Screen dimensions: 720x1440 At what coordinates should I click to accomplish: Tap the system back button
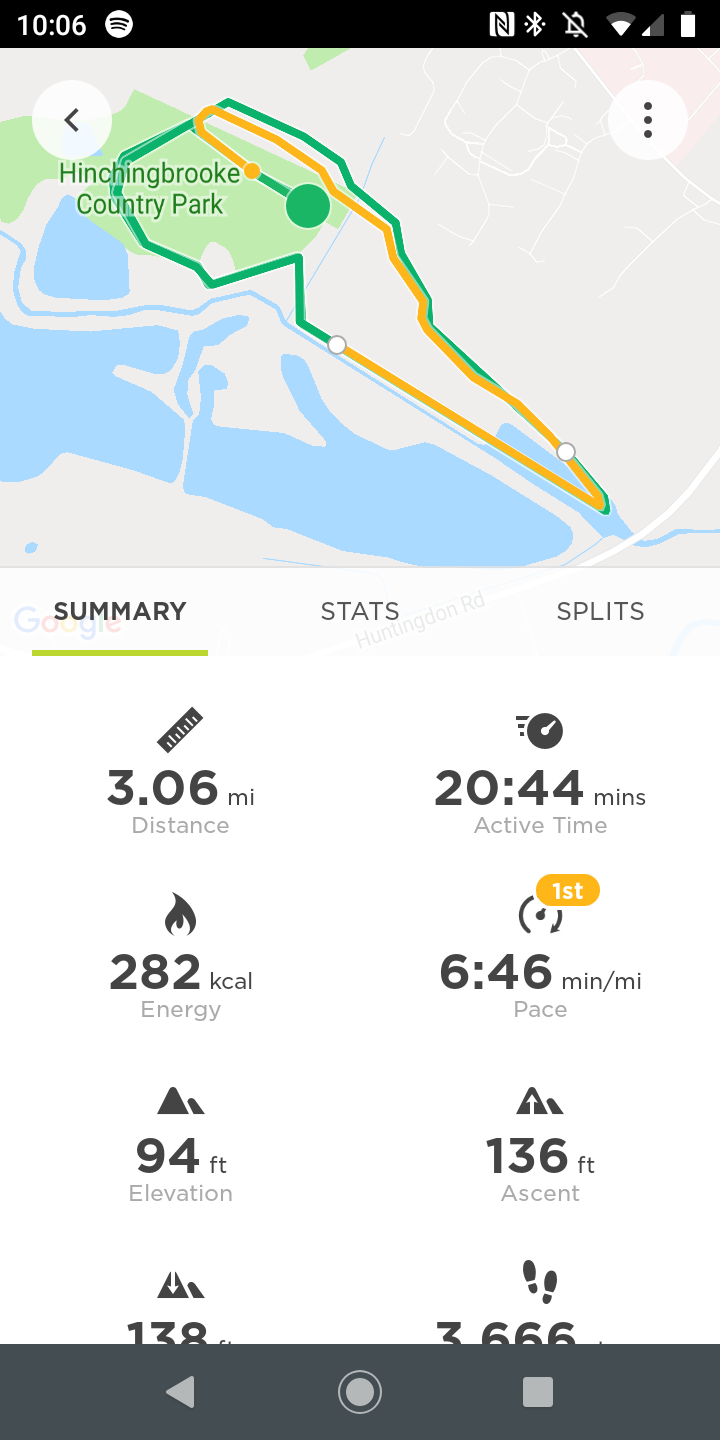[180, 1392]
